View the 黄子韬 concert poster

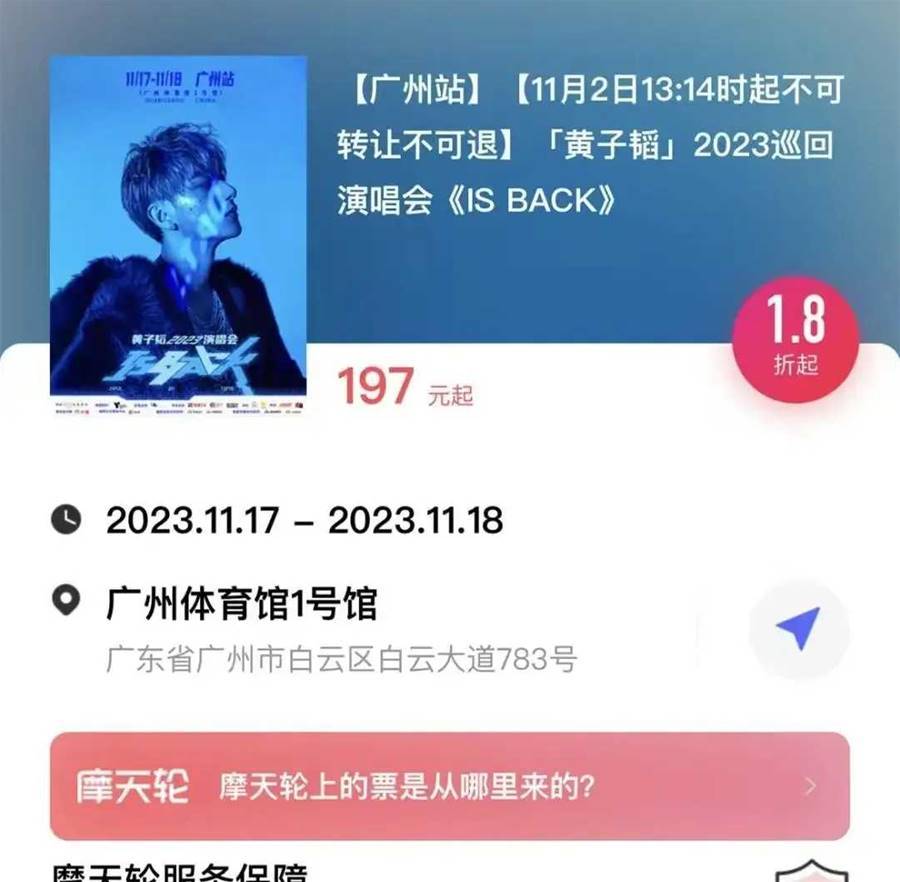pos(178,236)
